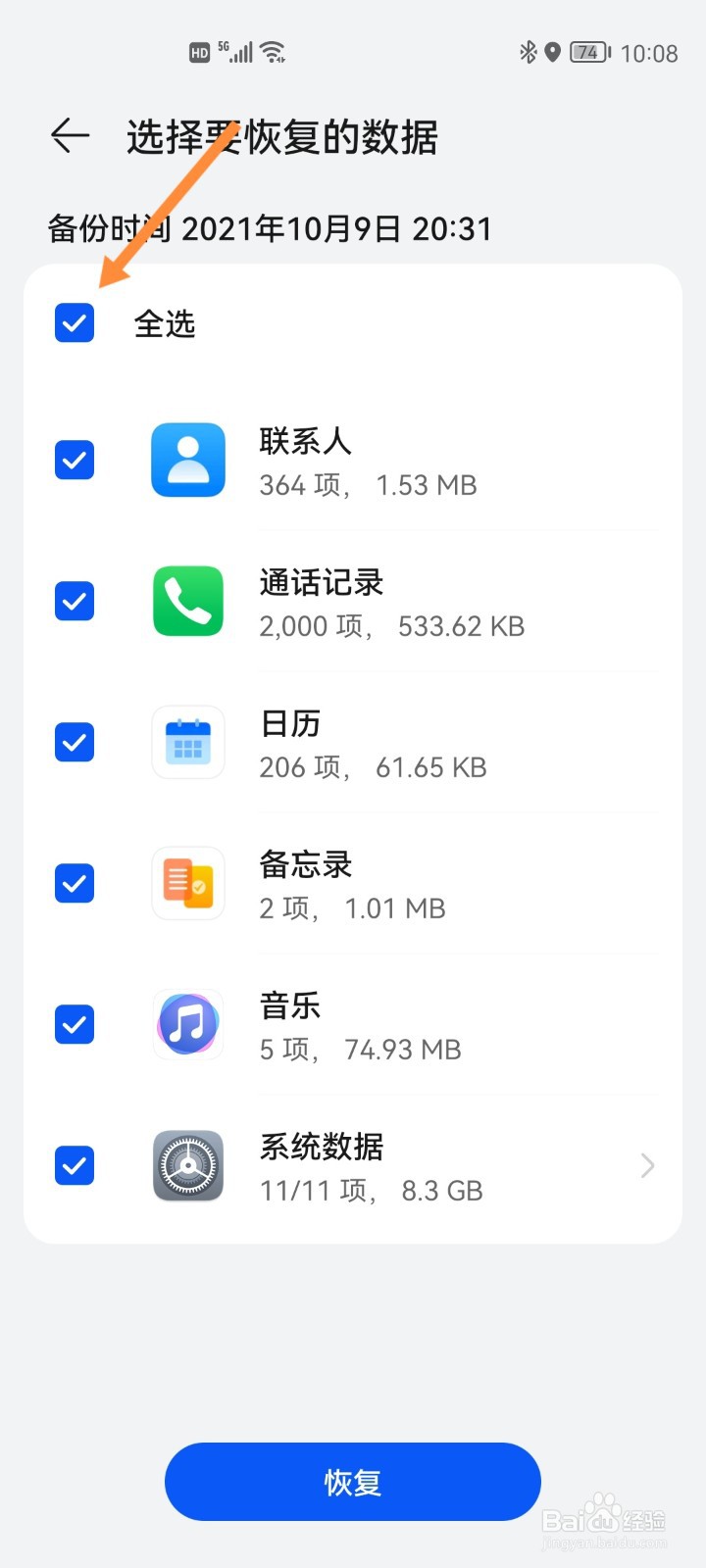This screenshot has height=1568, width=706.
Task: Toggle the 日历 checkbox
Action: point(75,742)
